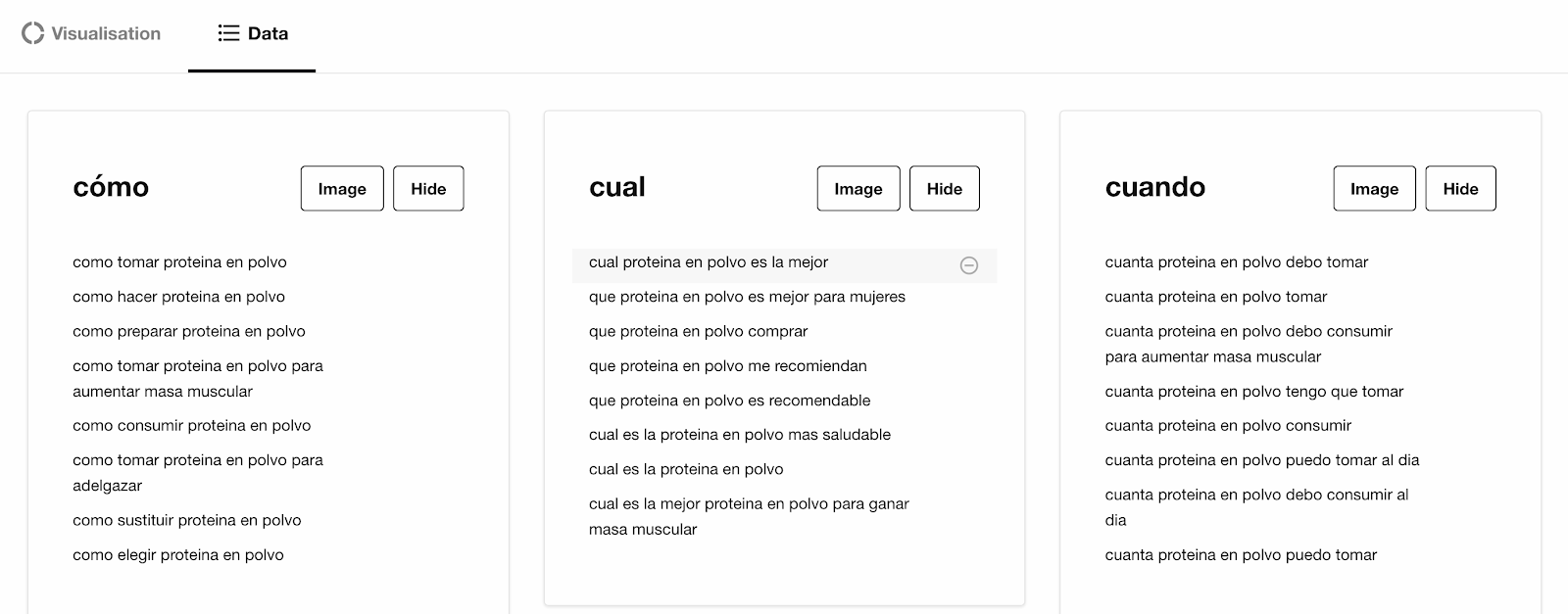
Task: Open 'que proteina en polvo es recomendable'
Action: [x=729, y=401]
